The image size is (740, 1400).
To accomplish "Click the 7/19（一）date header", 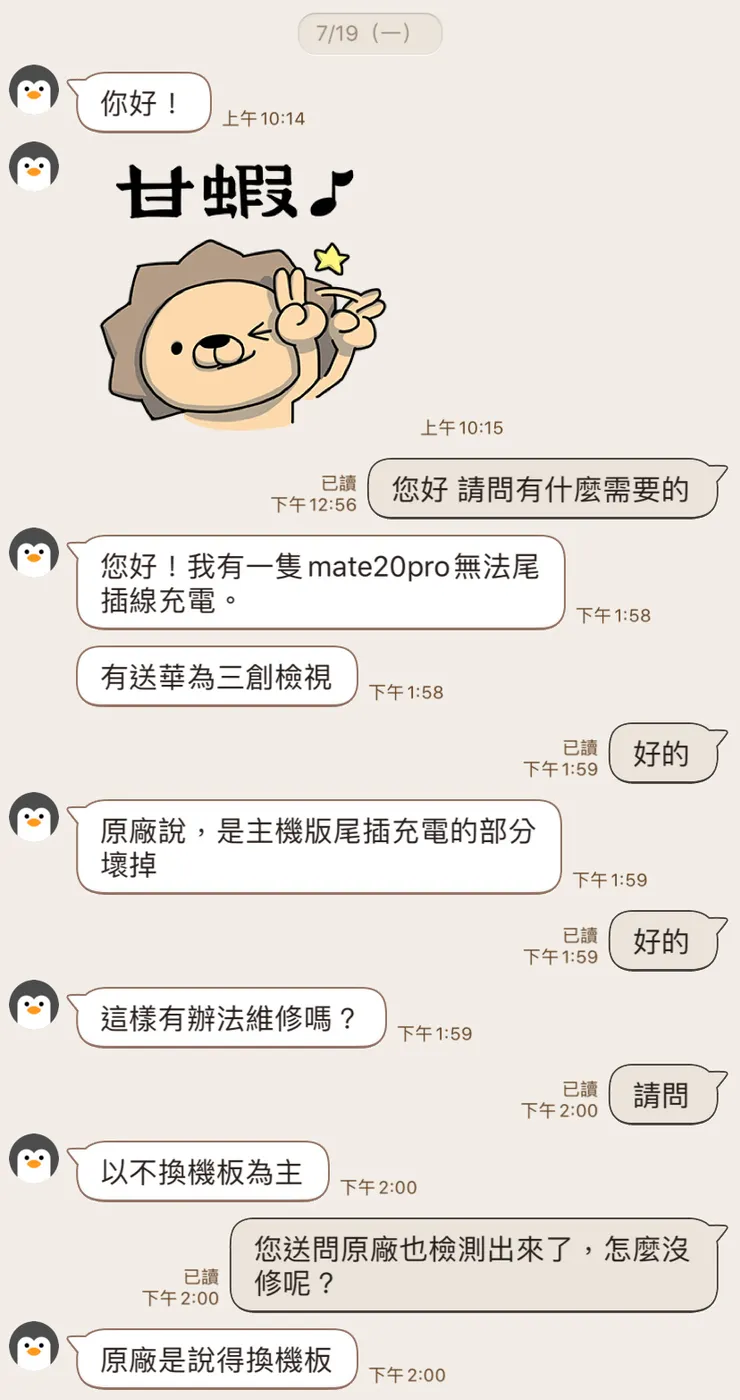I will click(370, 32).
